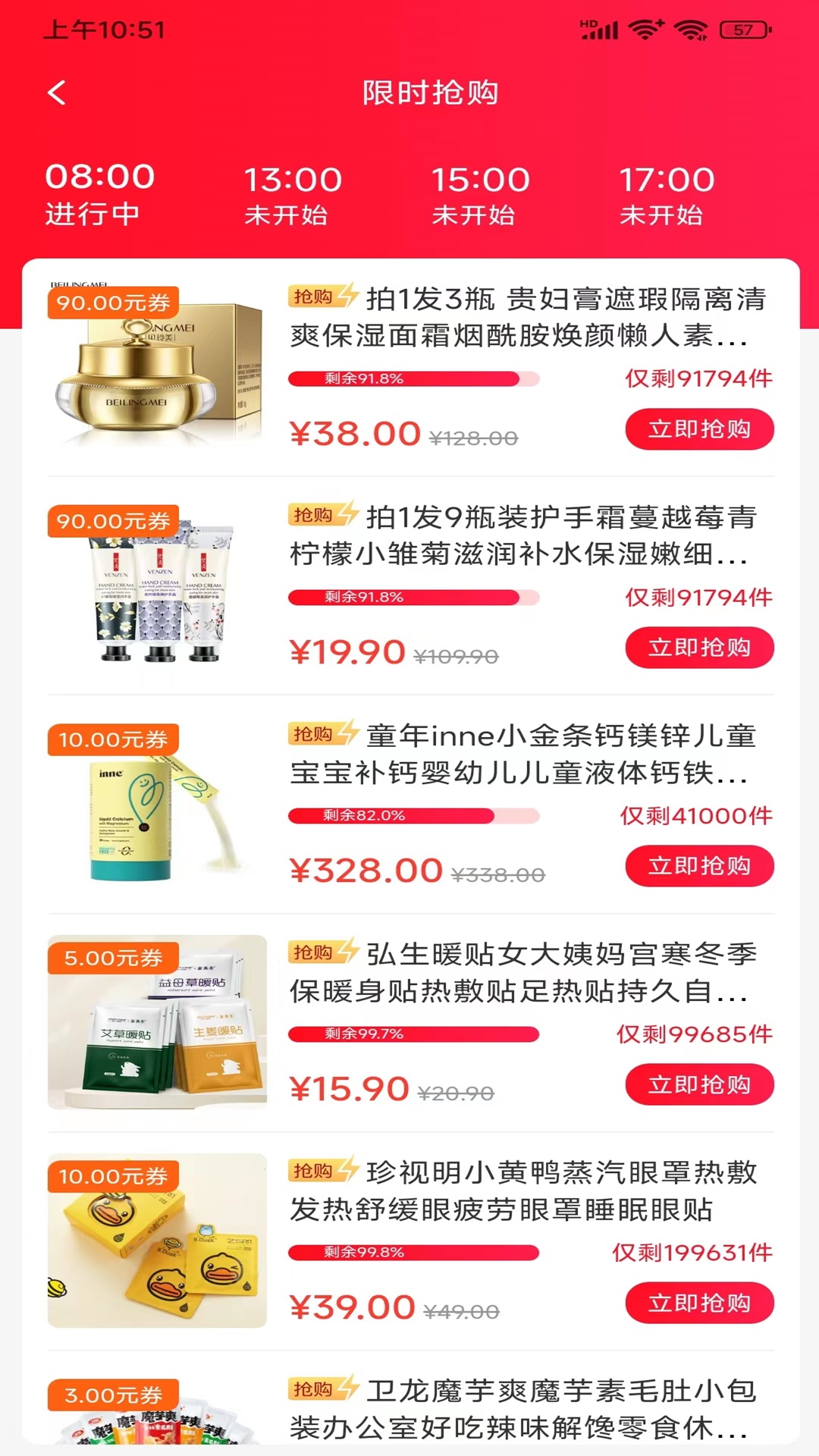Tap 立即抢购 for the 弘生暖贴
The width and height of the screenshot is (819, 1456).
pos(698,1084)
